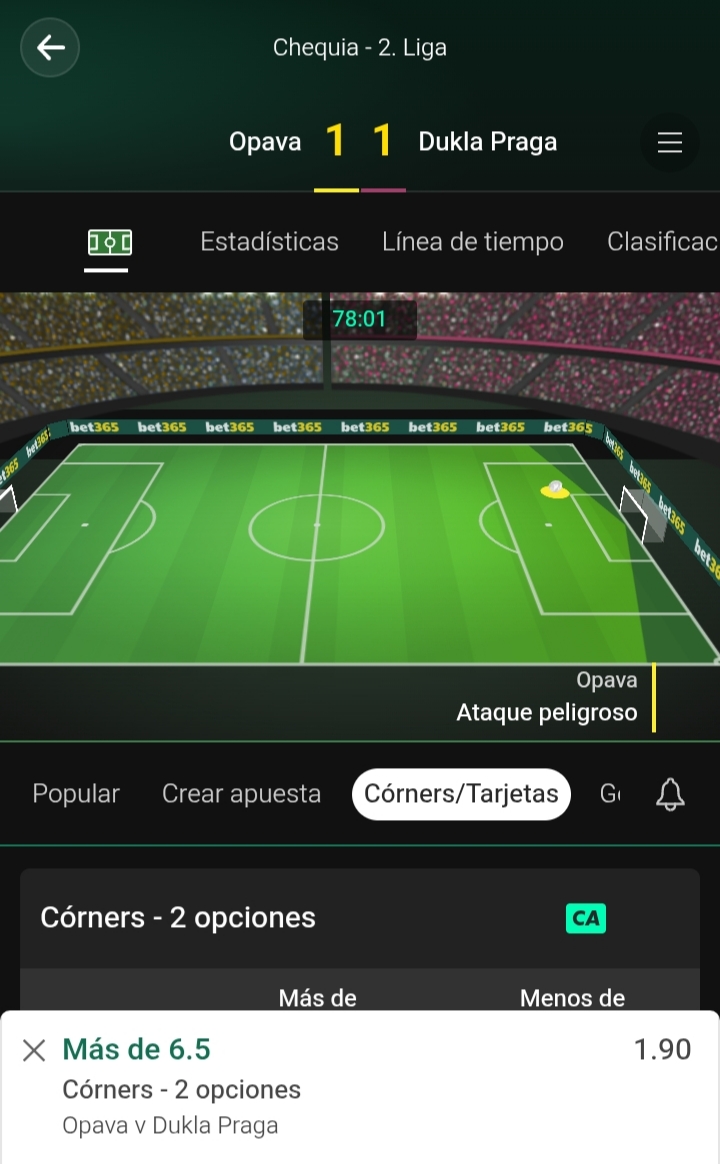Image resolution: width=720 pixels, height=1164 pixels.
Task: Open the hamburger menu beside Dukla Praga
Action: [x=670, y=142]
